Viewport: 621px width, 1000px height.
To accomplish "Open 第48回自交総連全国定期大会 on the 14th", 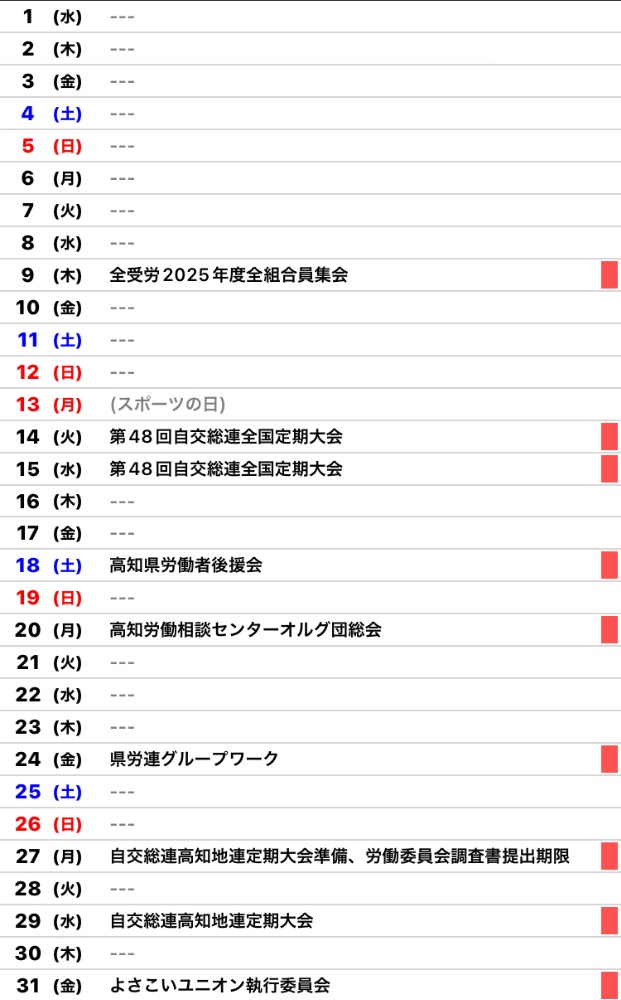I will click(226, 437).
